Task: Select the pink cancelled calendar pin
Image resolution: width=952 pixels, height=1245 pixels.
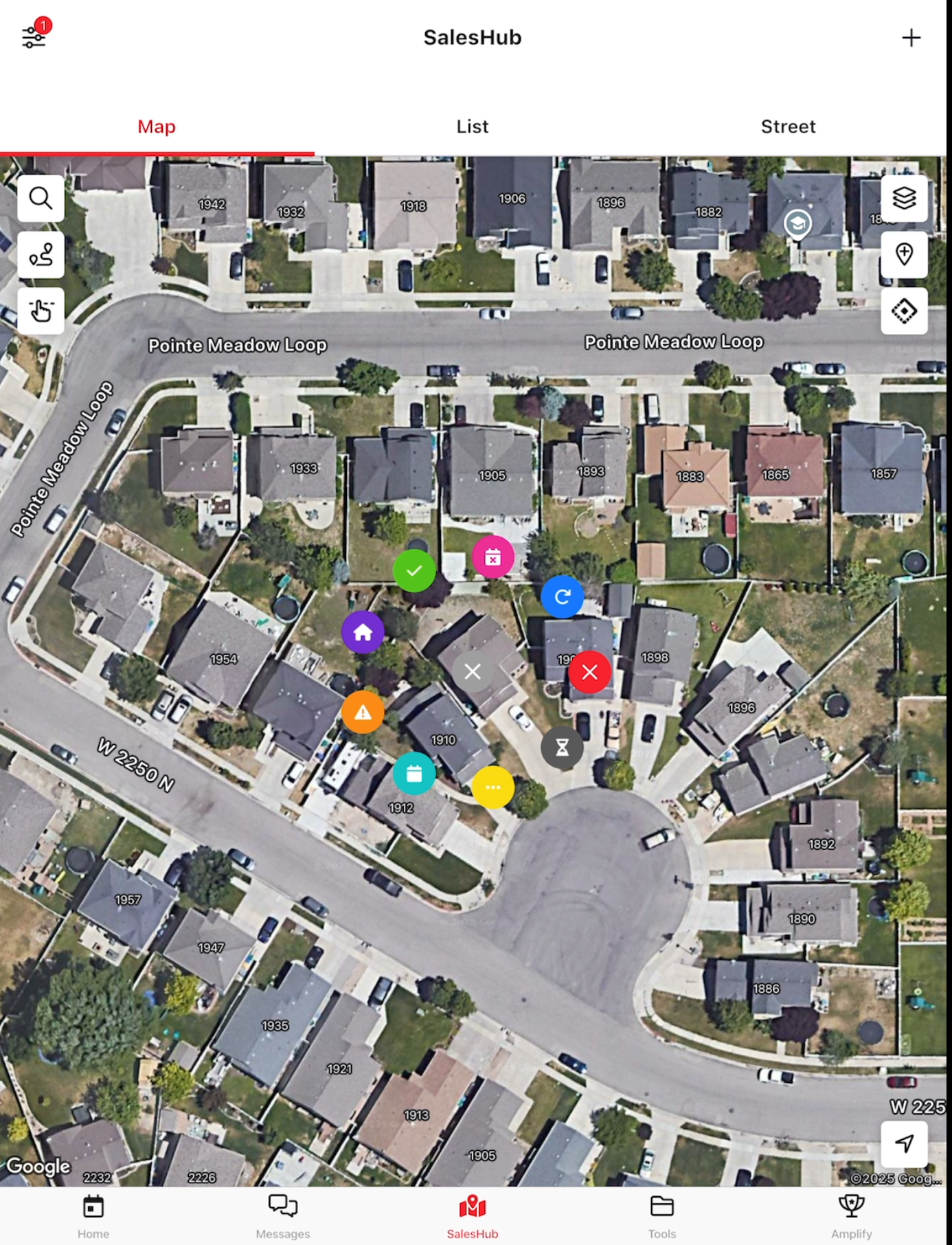Action: (493, 557)
